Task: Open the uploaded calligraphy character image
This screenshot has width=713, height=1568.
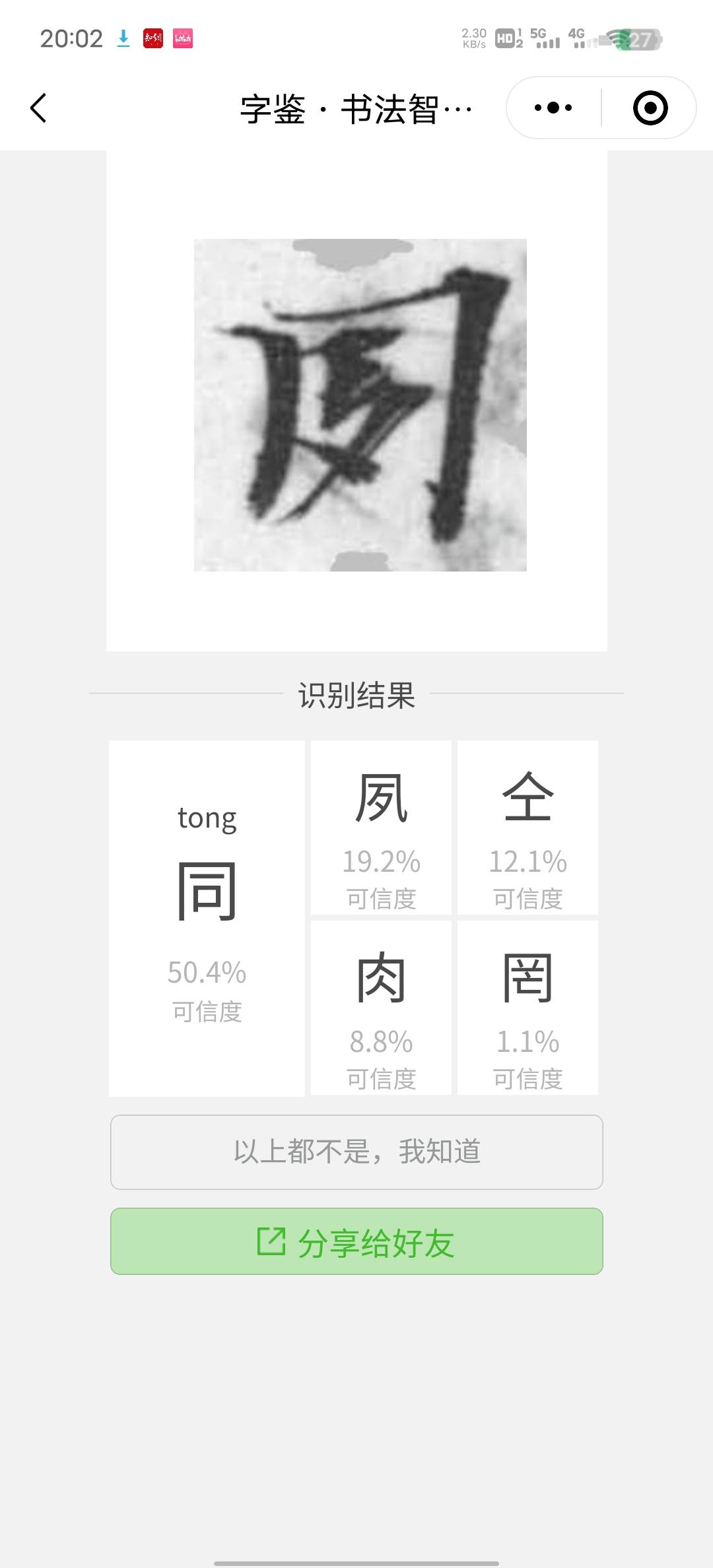Action: click(x=360, y=405)
